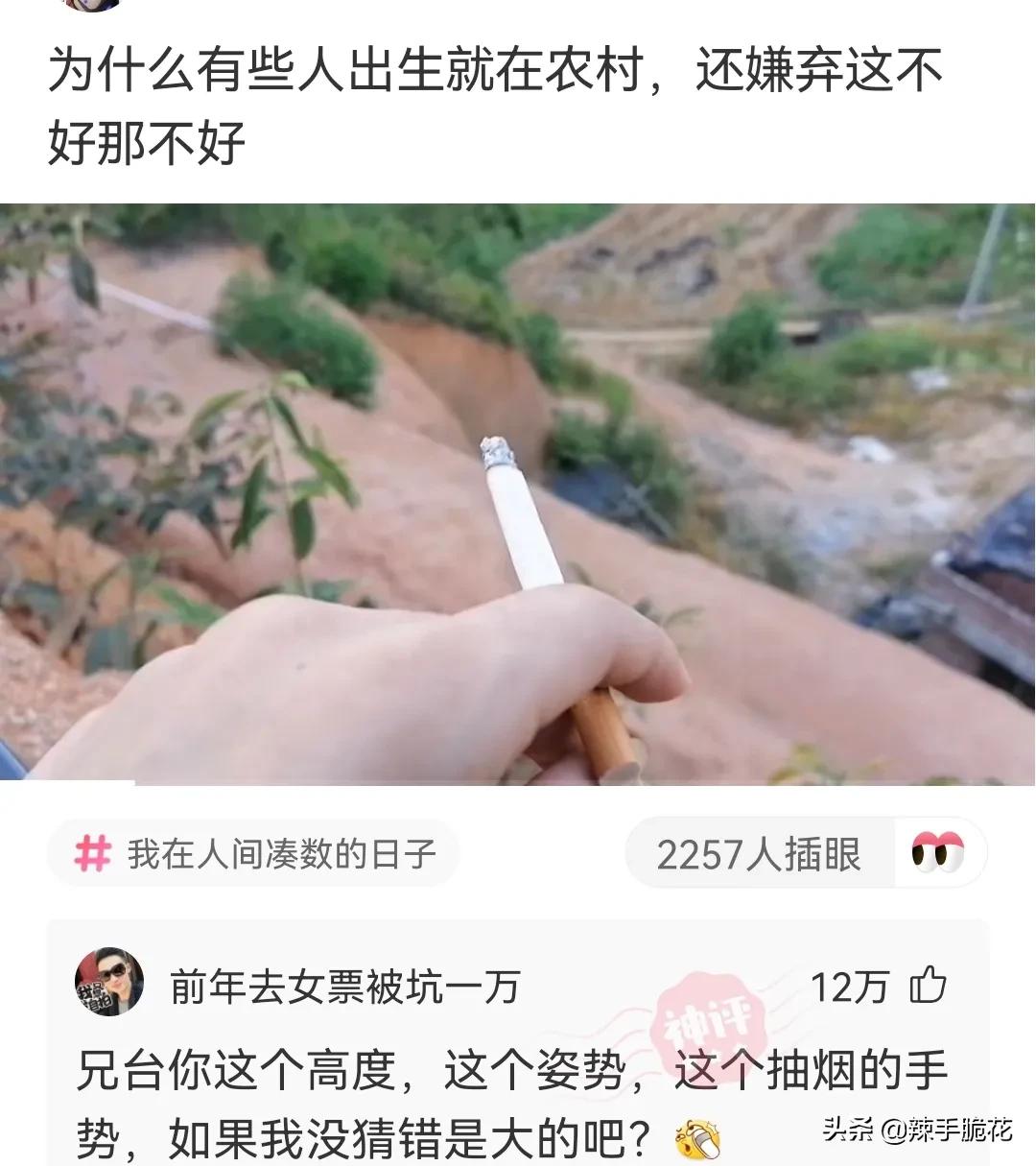Viewport: 1036px width, 1166px height.
Task: Tap the pink hashtag icon in the topic pill
Action: coord(91,852)
